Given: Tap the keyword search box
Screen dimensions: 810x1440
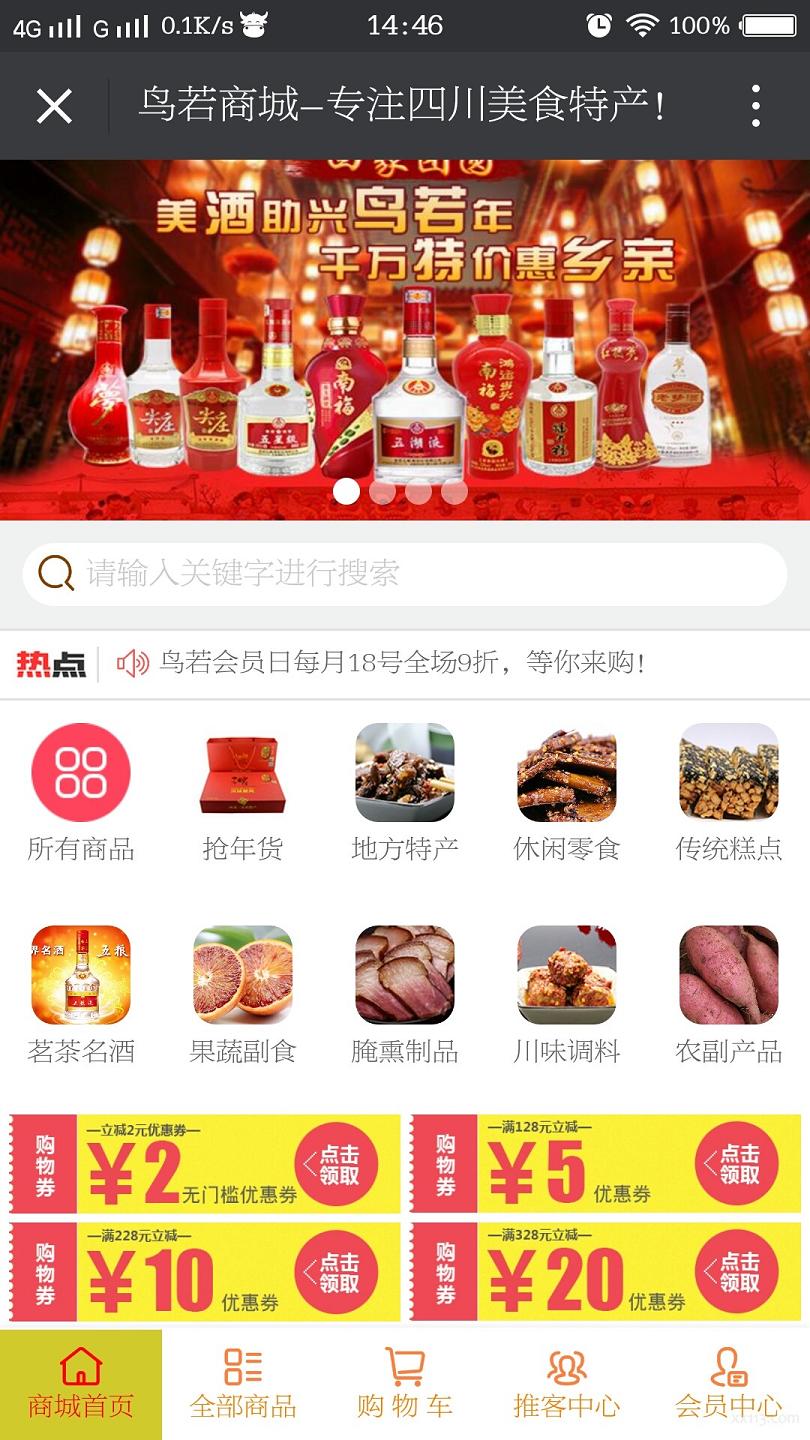Looking at the screenshot, I should coord(404,574).
